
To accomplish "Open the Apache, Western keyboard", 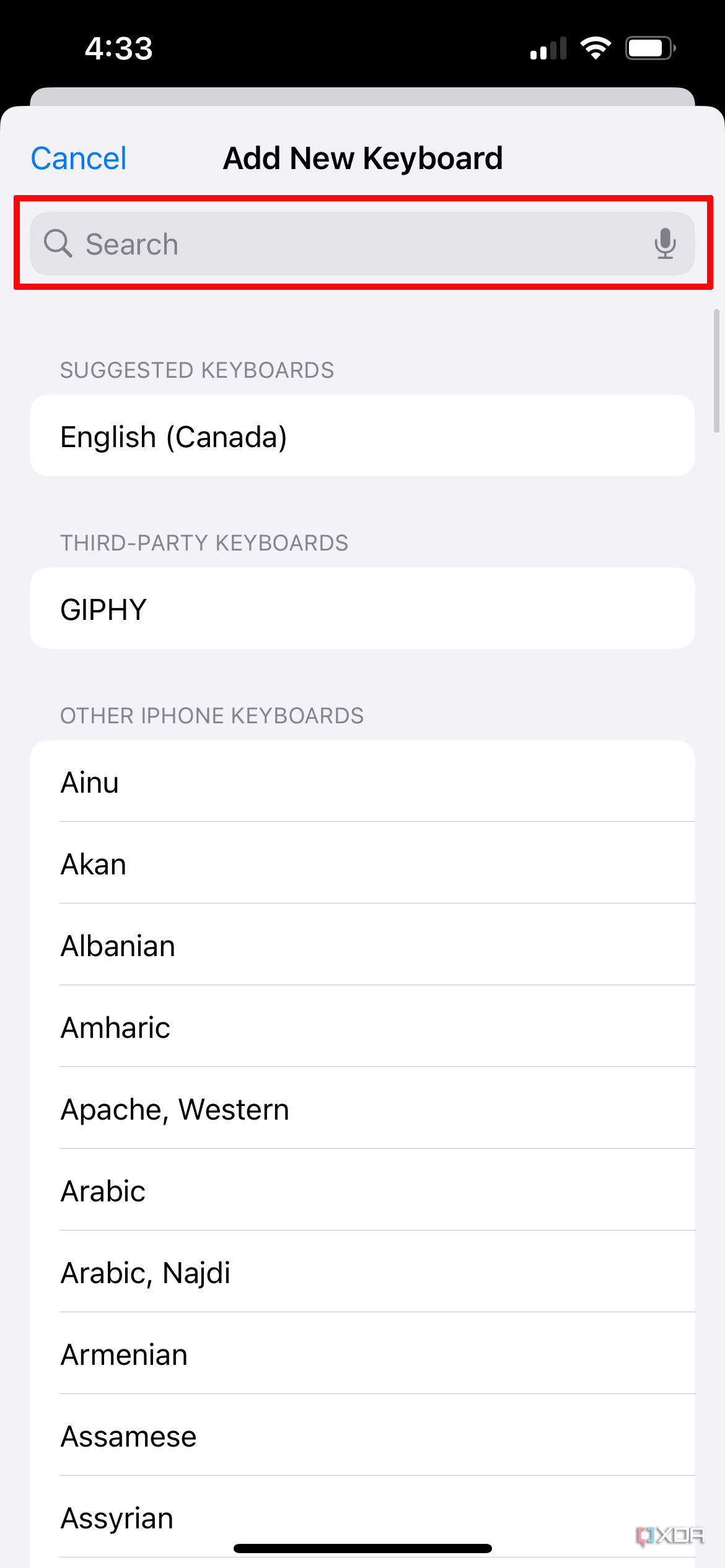I will [362, 1108].
